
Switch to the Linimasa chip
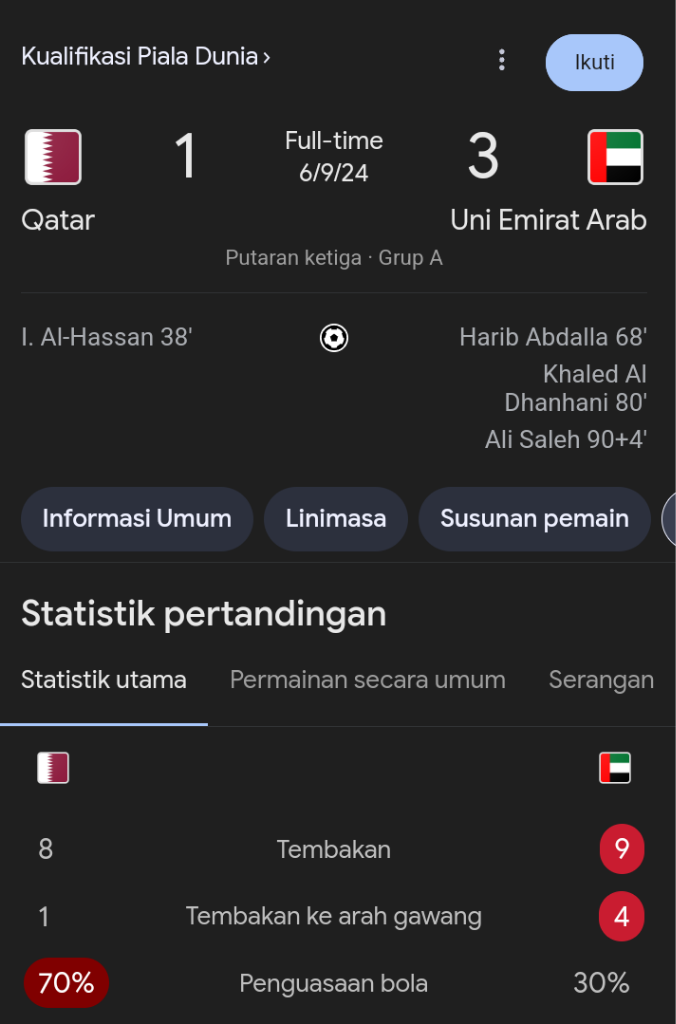click(336, 519)
